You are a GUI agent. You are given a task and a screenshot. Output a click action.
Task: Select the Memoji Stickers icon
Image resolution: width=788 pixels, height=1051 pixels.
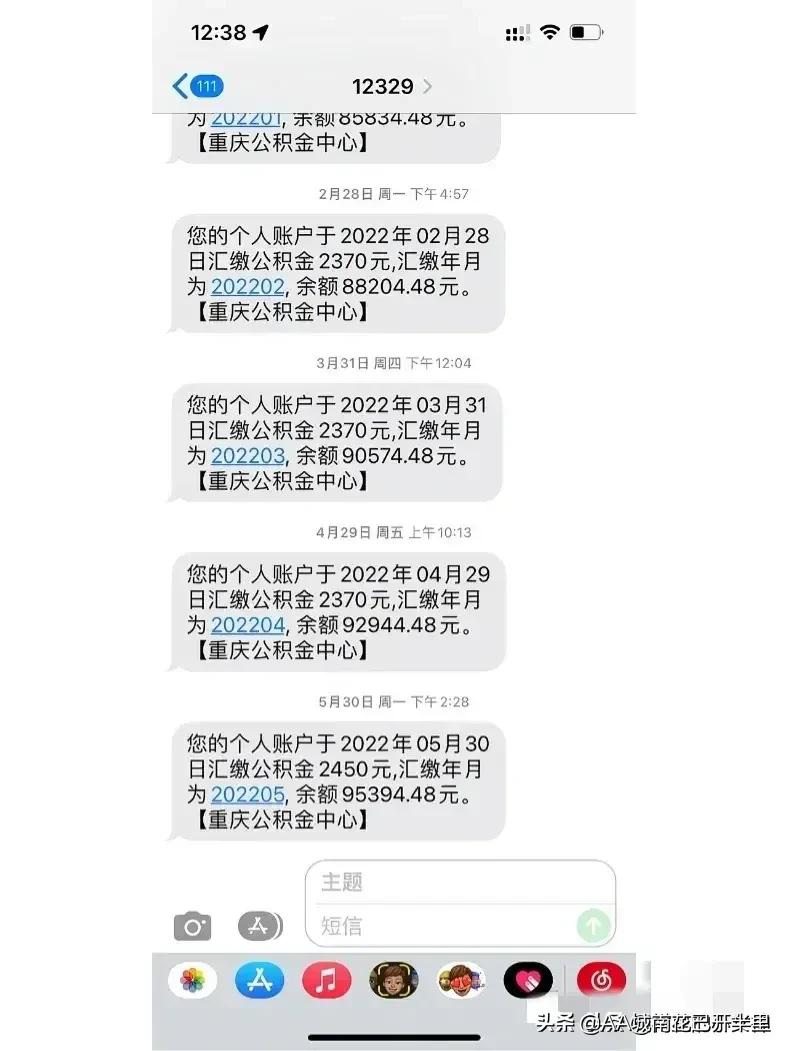395,981
